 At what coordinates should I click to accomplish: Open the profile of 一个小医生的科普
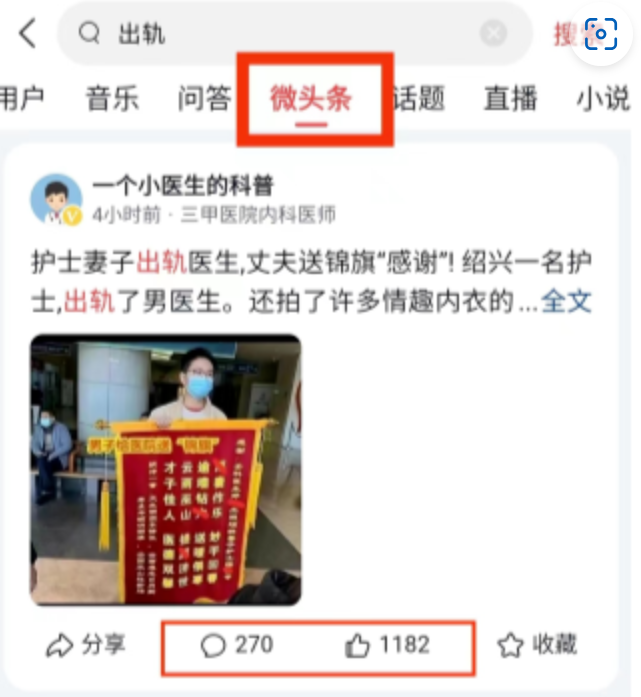click(x=182, y=186)
